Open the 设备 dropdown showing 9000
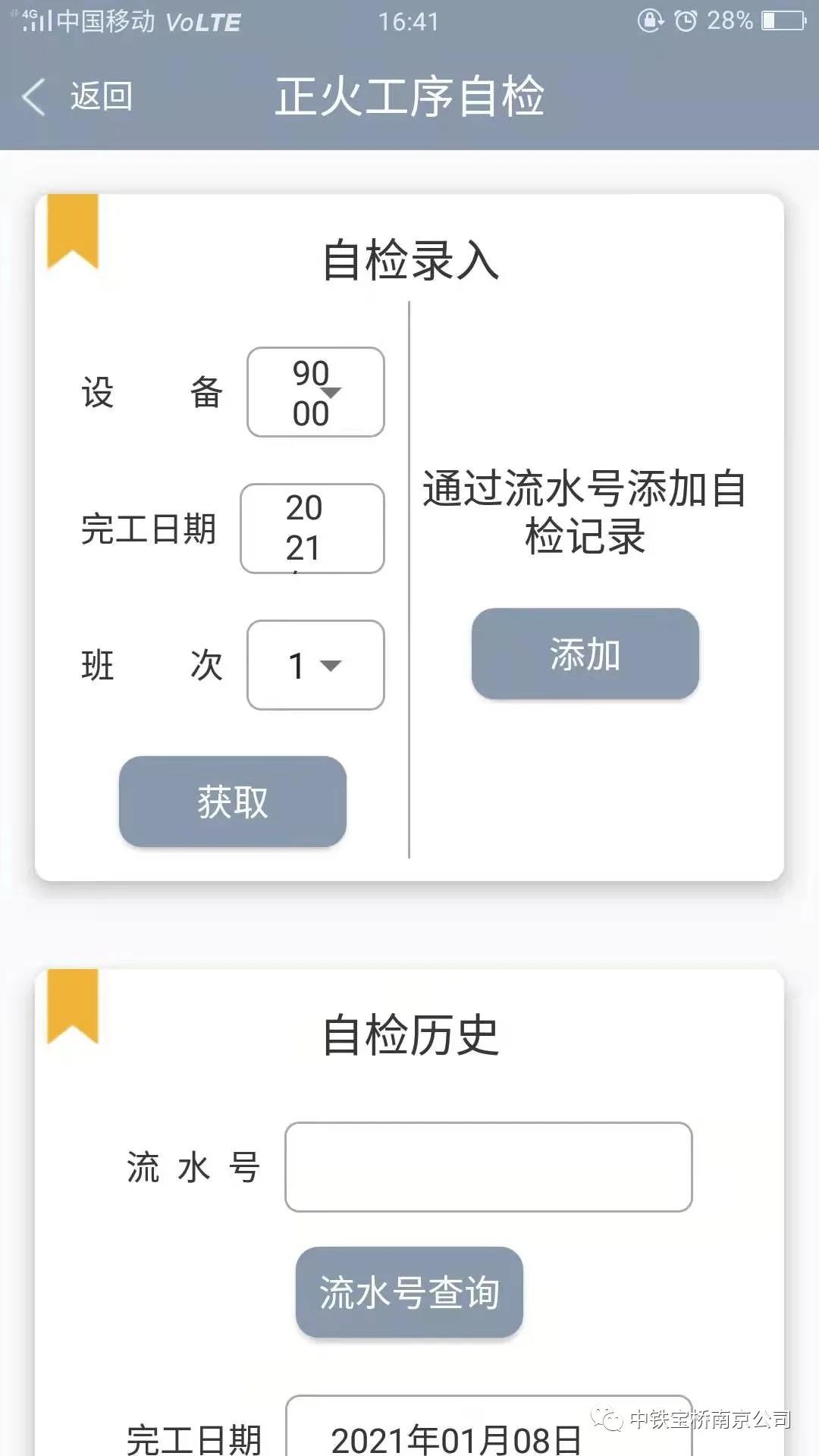Viewport: 819px width, 1456px height. coord(315,392)
